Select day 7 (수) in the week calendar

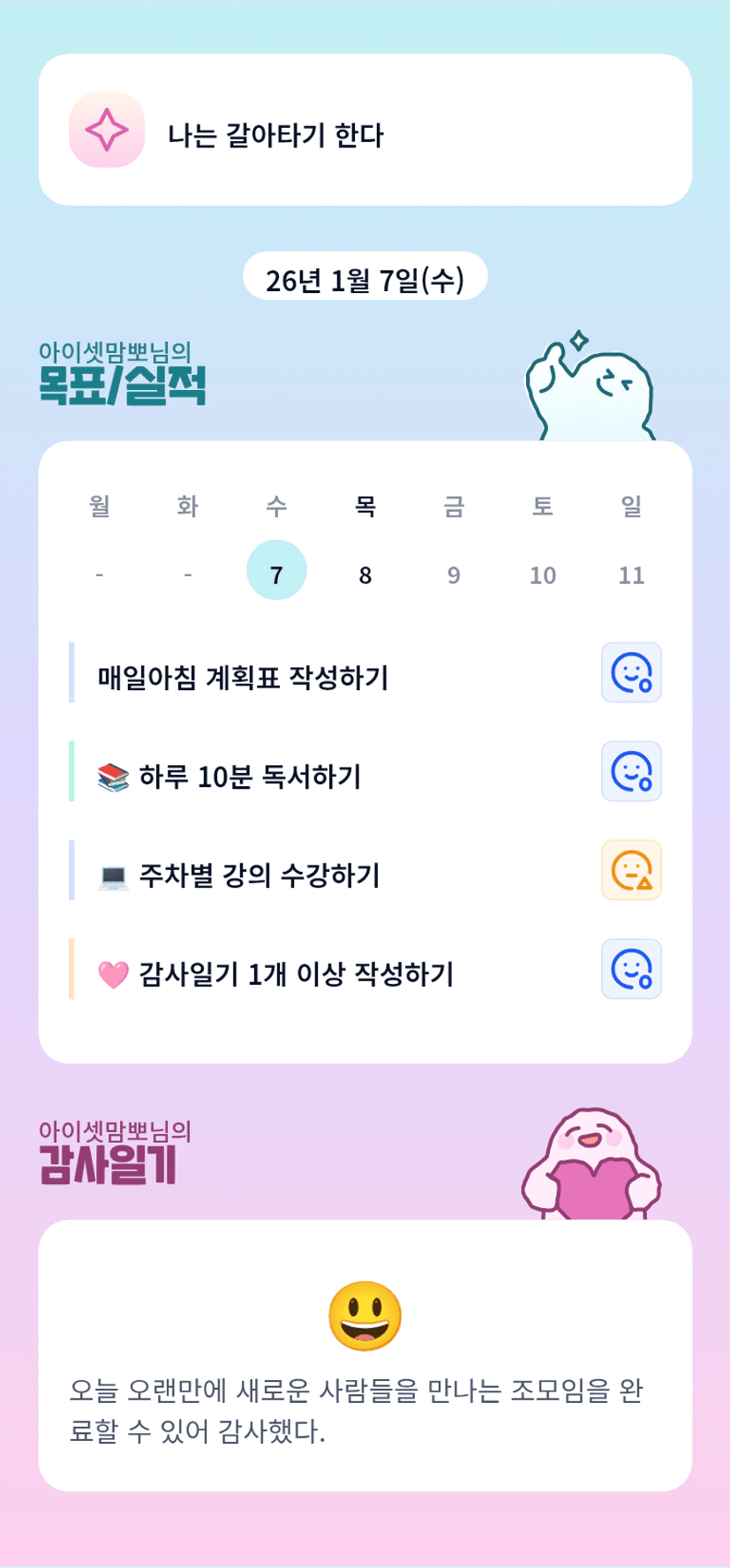tap(276, 571)
